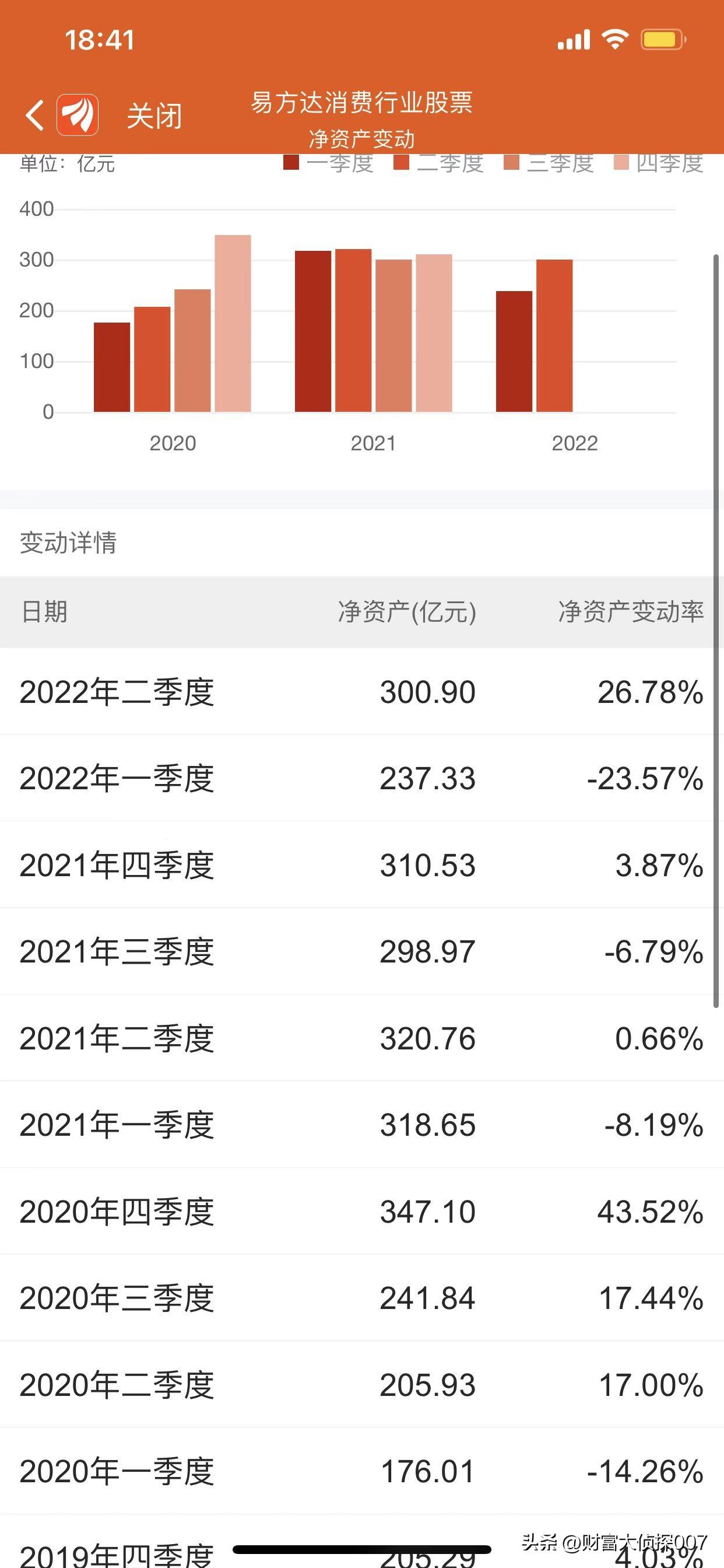
Task: Hide the 三季度 bars via the legend
Action: coord(549,163)
